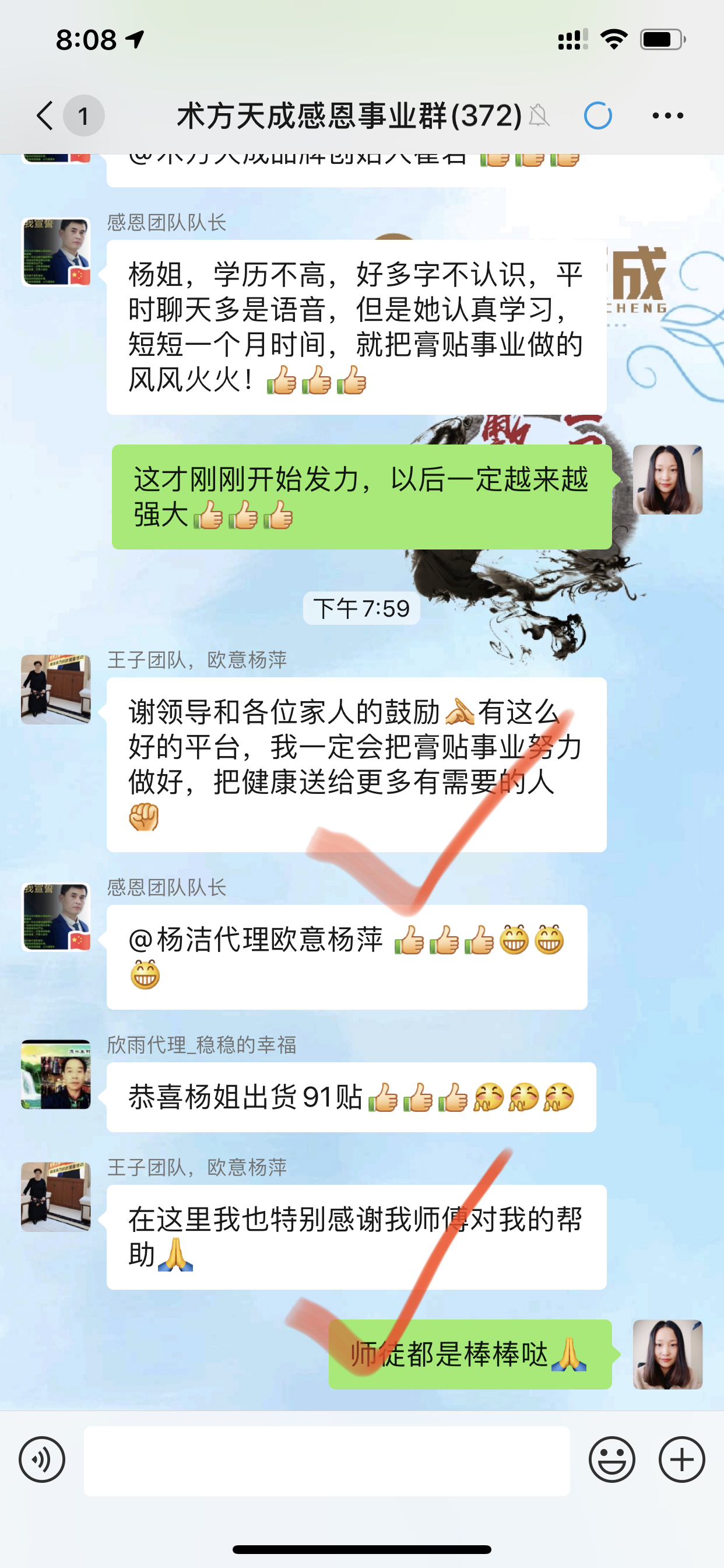This screenshot has height=1568, width=724.
Task: View my own avatar beside 师徒都是棒棒哒
Action: point(667,1354)
